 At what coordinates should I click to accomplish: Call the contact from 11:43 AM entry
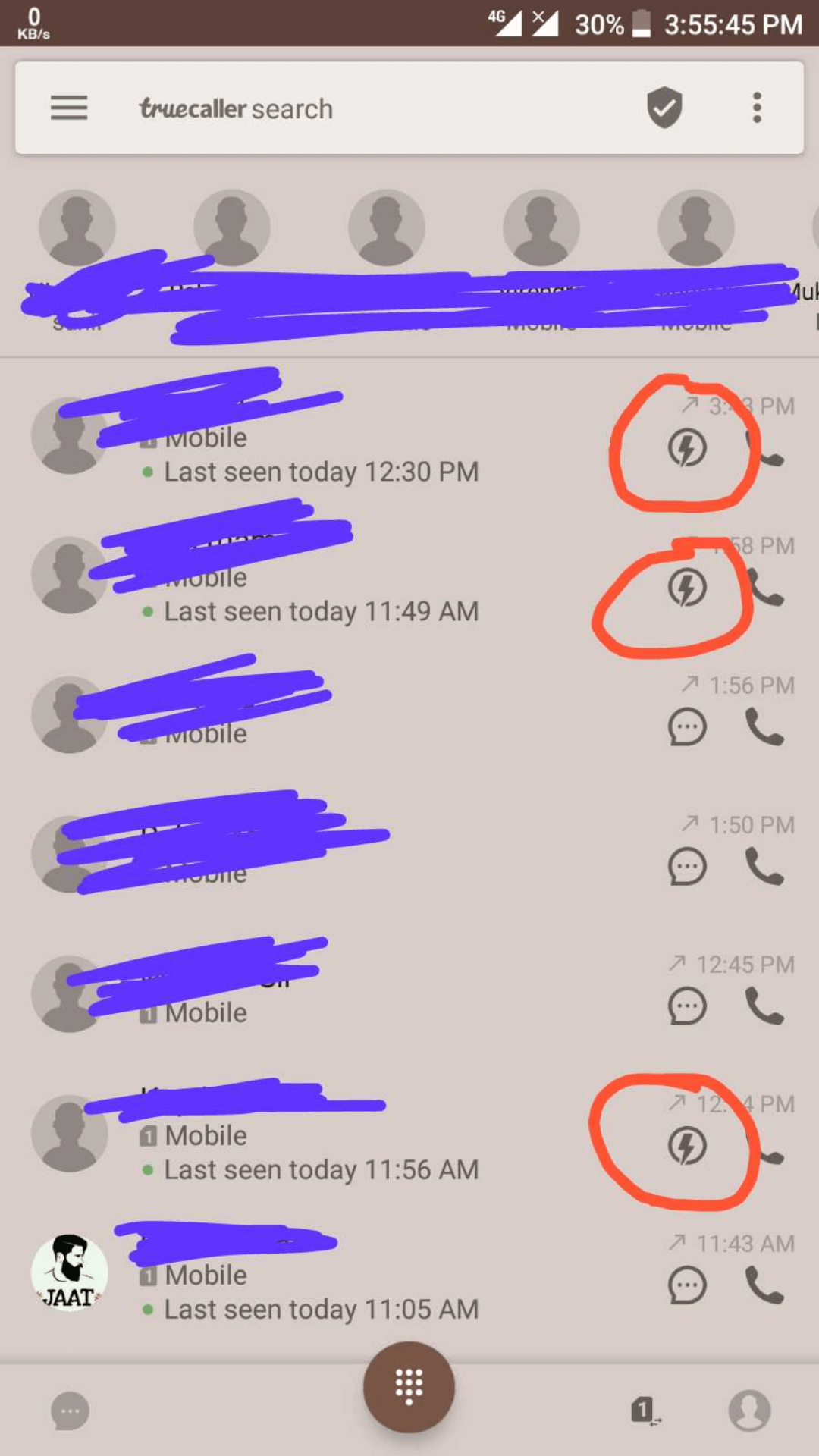[764, 1285]
